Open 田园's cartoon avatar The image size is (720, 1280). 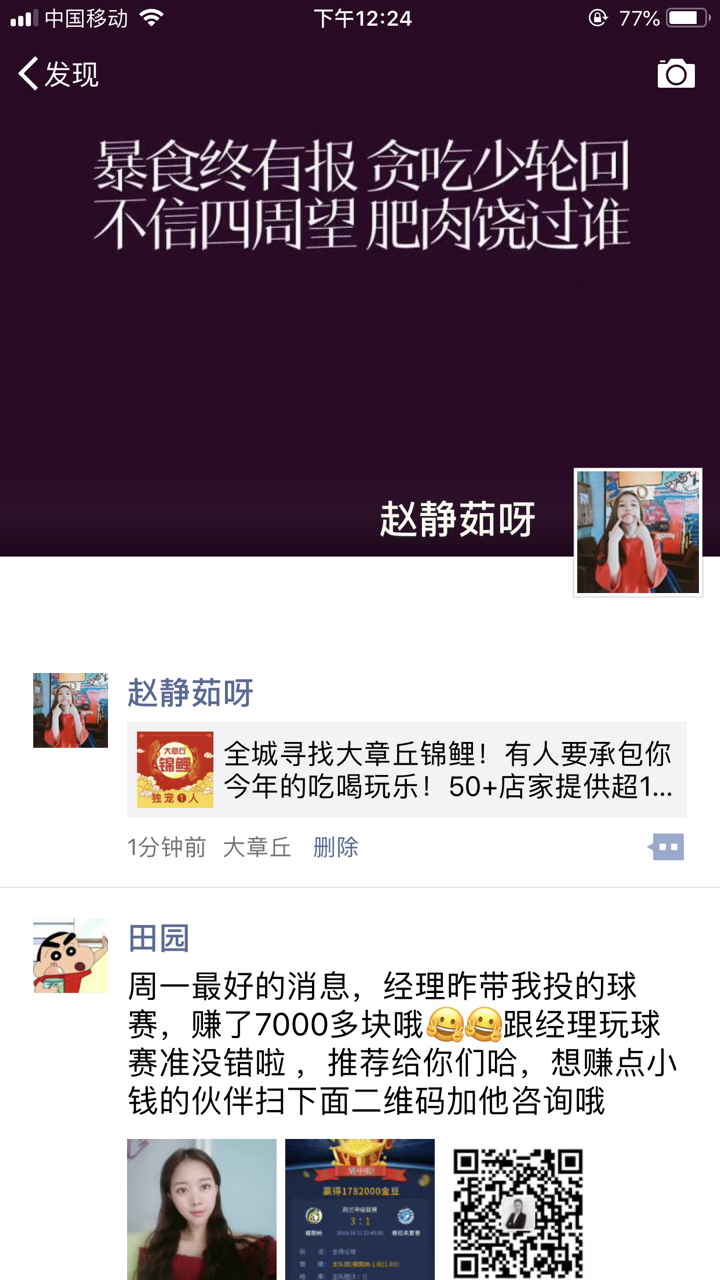pyautogui.click(x=70, y=955)
